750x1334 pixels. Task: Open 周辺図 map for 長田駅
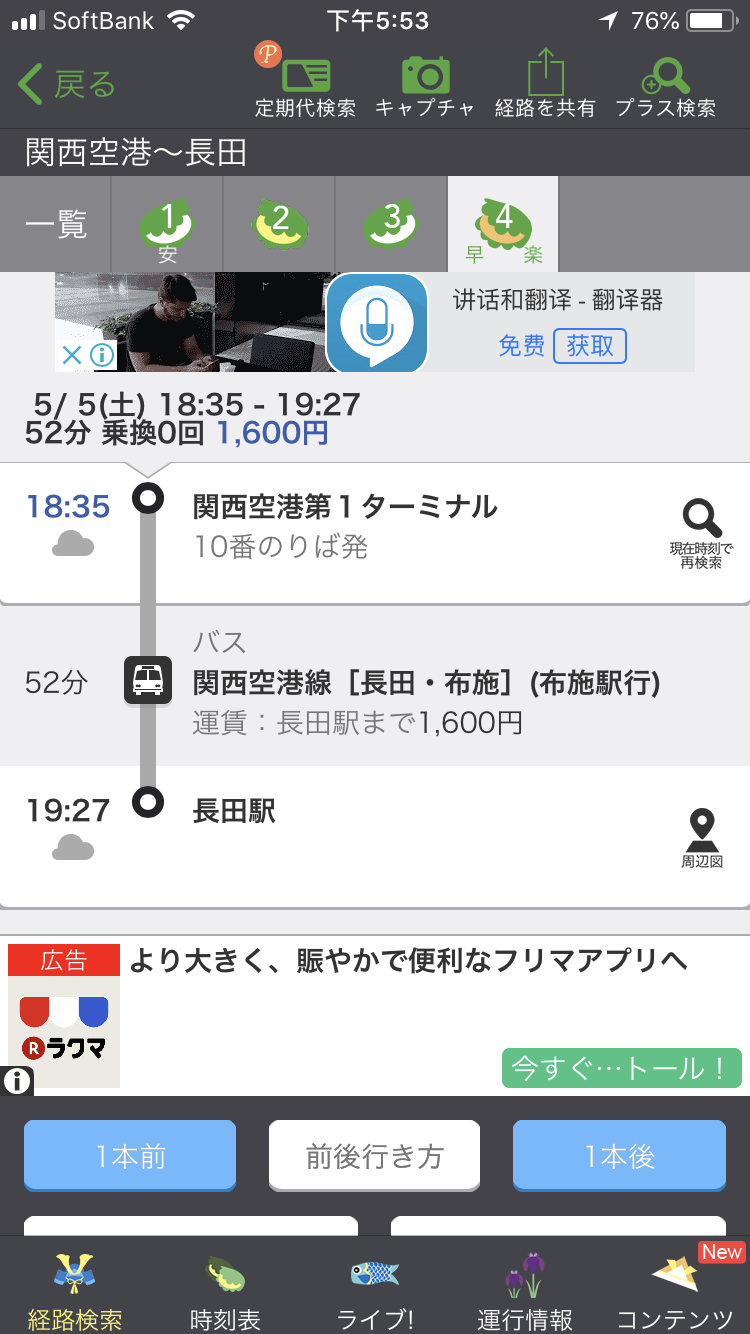(x=702, y=838)
